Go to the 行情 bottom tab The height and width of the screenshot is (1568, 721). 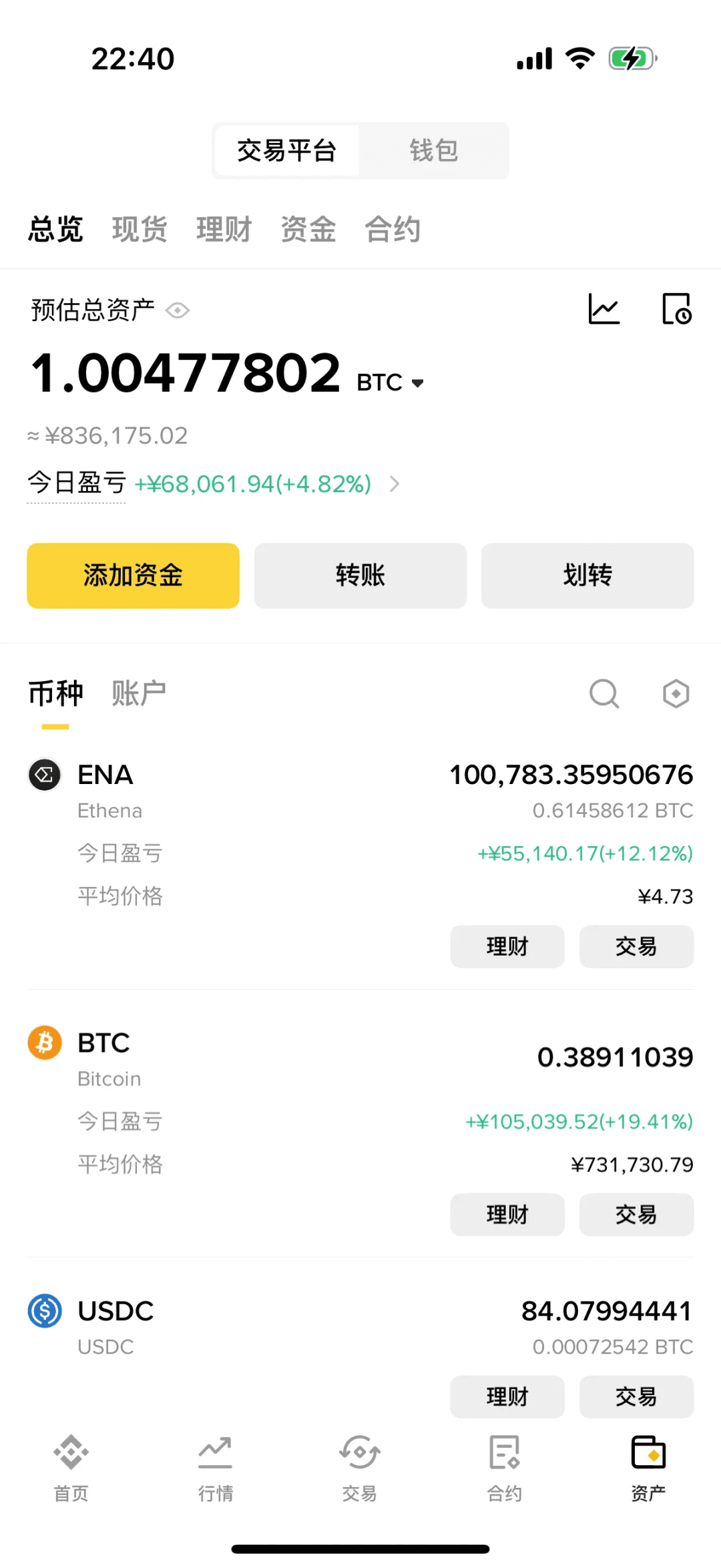[x=216, y=1468]
